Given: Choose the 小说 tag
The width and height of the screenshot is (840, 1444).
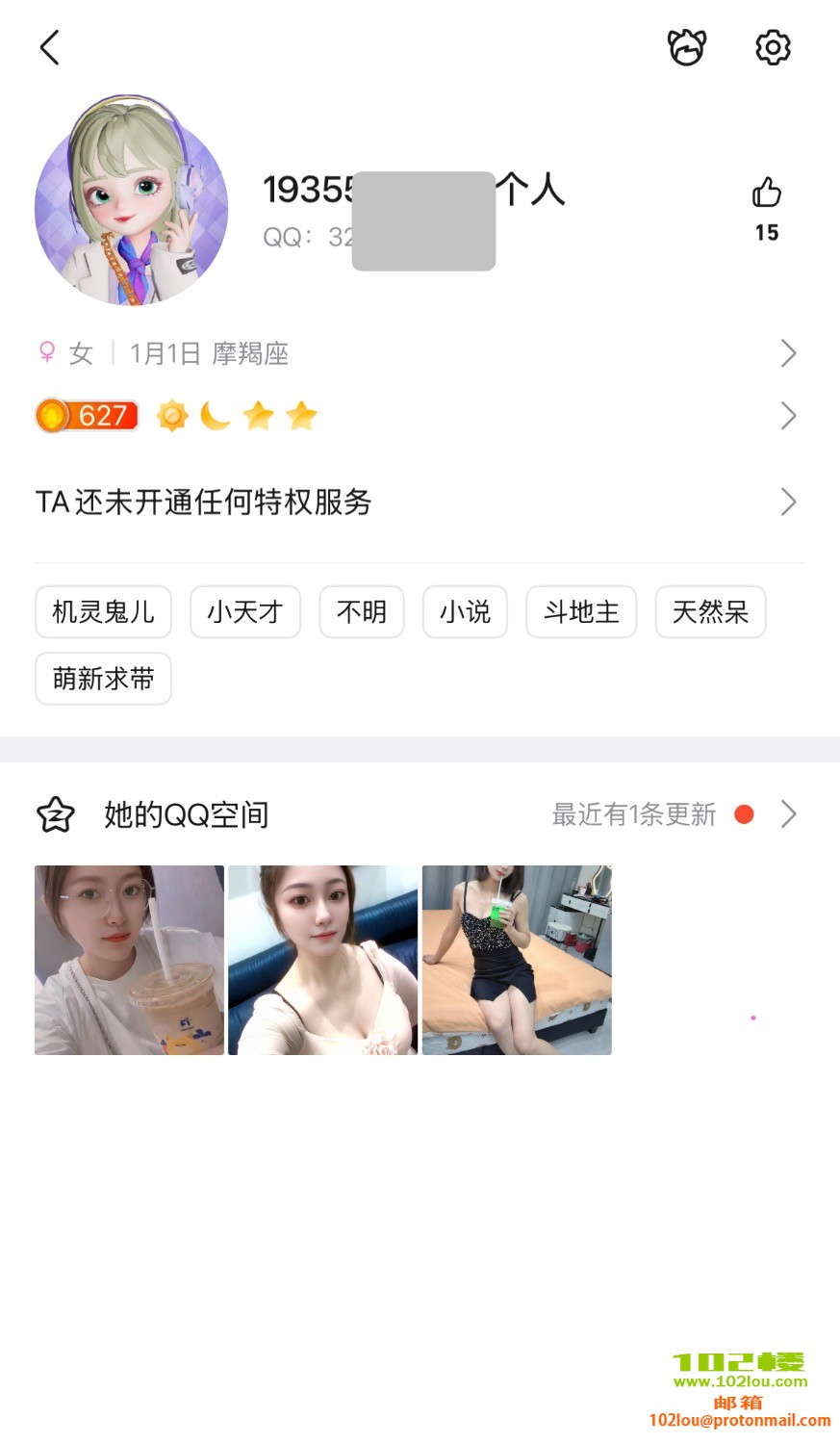Looking at the screenshot, I should click(x=465, y=612).
